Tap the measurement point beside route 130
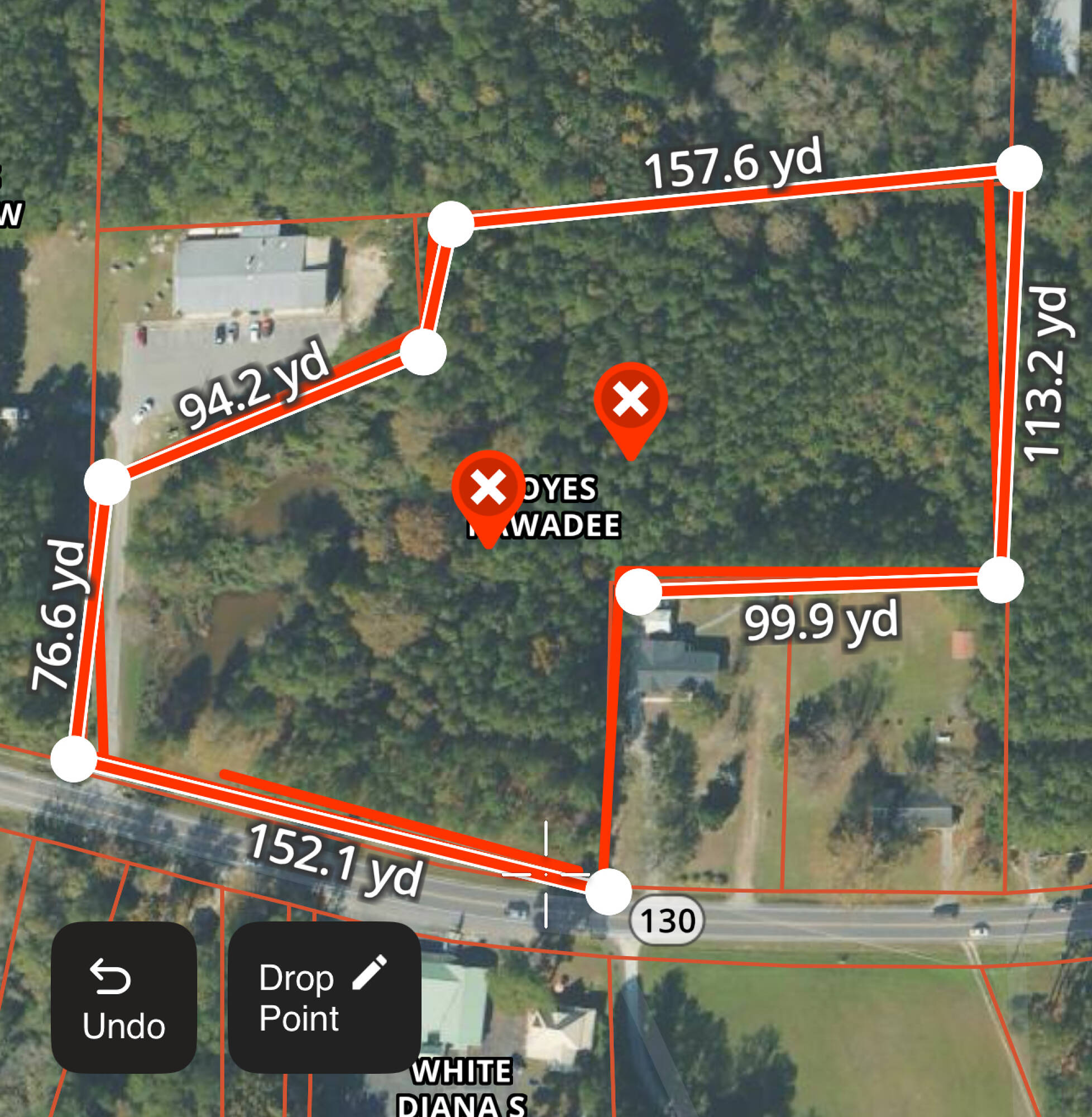The image size is (1092, 1117). pos(609,891)
